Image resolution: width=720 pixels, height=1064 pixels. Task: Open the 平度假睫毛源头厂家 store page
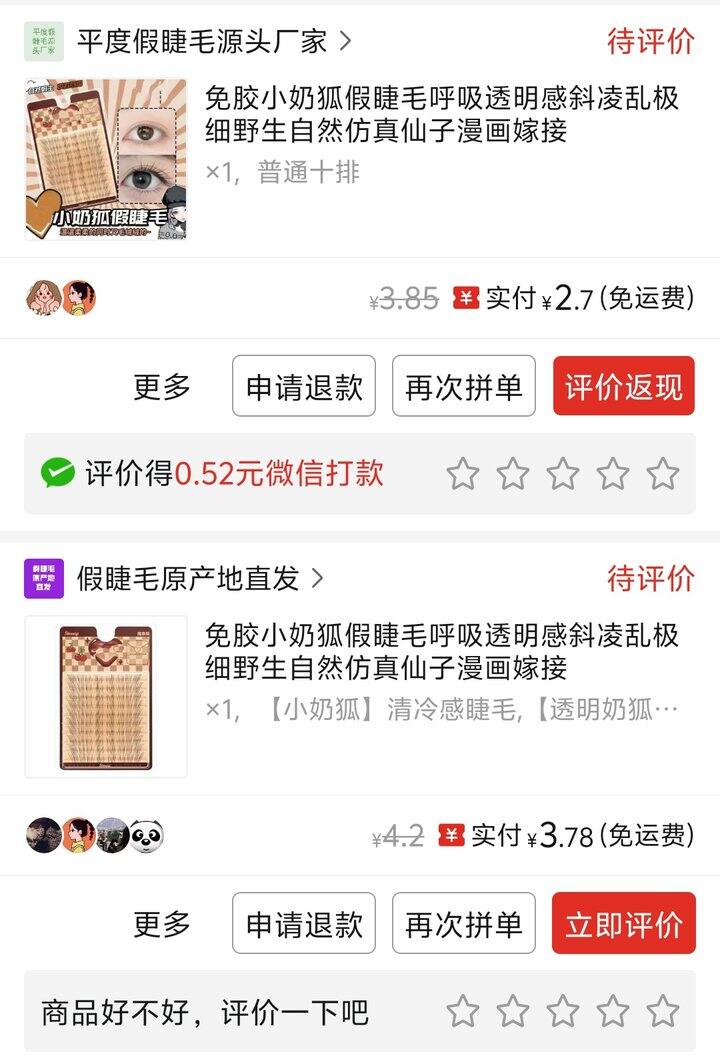pyautogui.click(x=201, y=42)
